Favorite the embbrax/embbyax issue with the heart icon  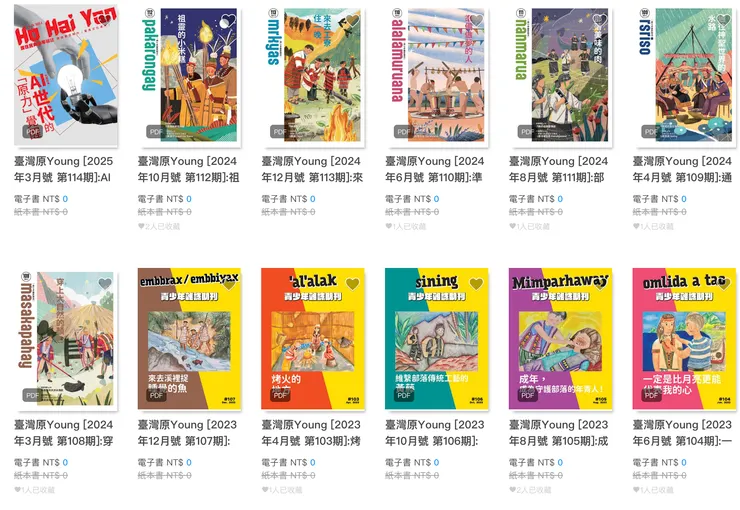pos(229,284)
